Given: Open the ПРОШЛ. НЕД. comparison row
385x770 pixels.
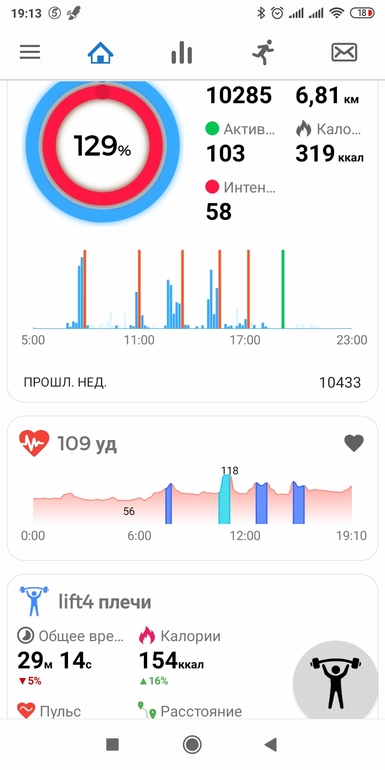Looking at the screenshot, I should pos(192,383).
